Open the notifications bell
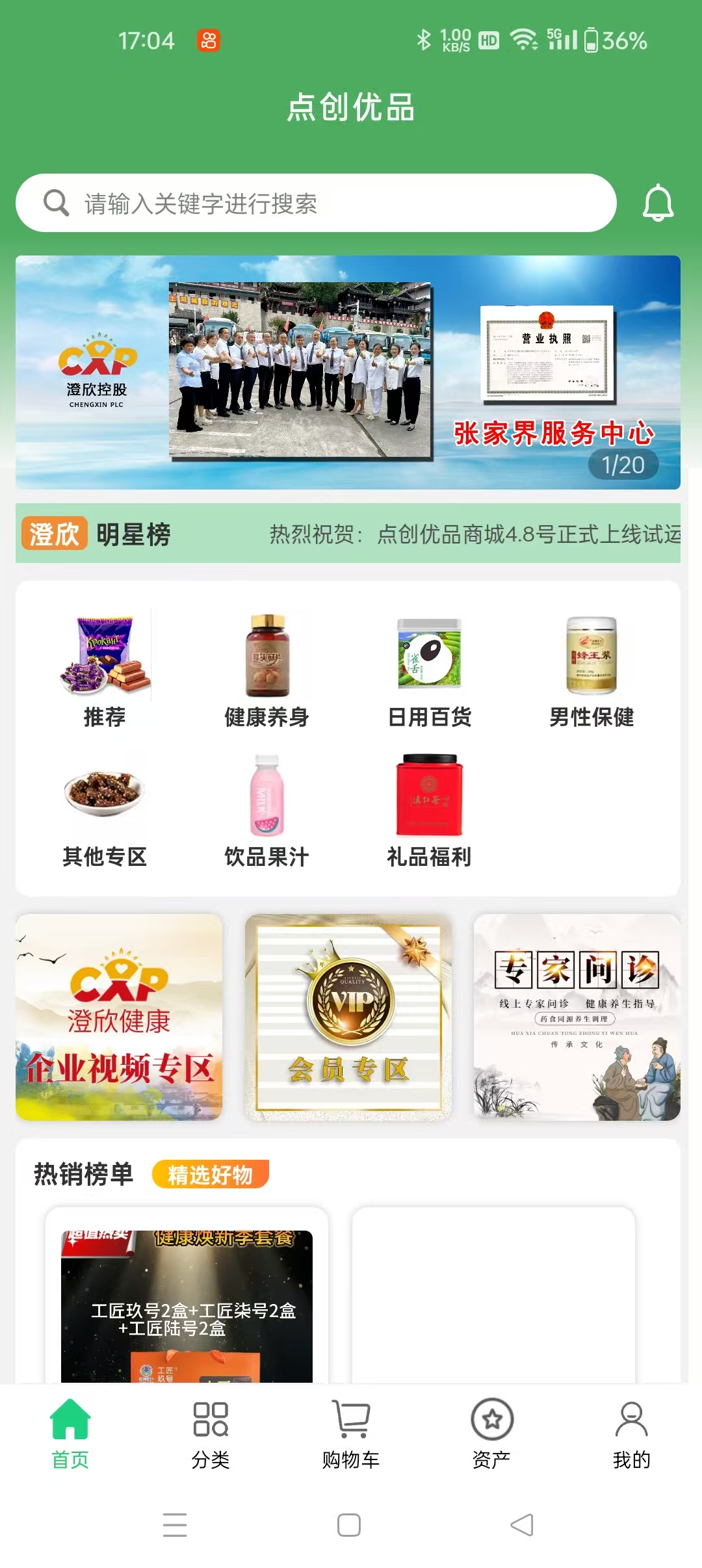 tap(658, 203)
